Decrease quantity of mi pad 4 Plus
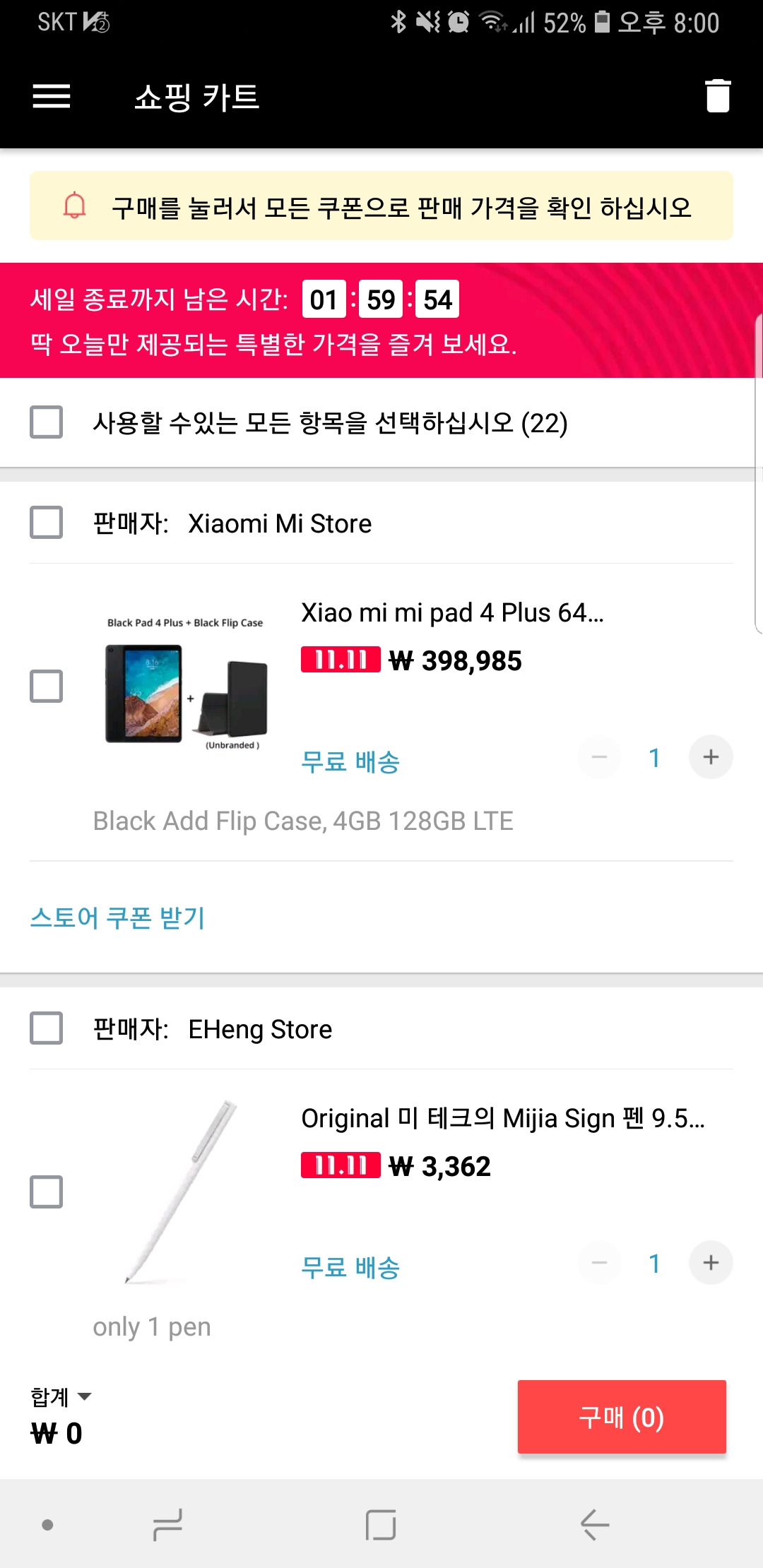 tap(600, 757)
